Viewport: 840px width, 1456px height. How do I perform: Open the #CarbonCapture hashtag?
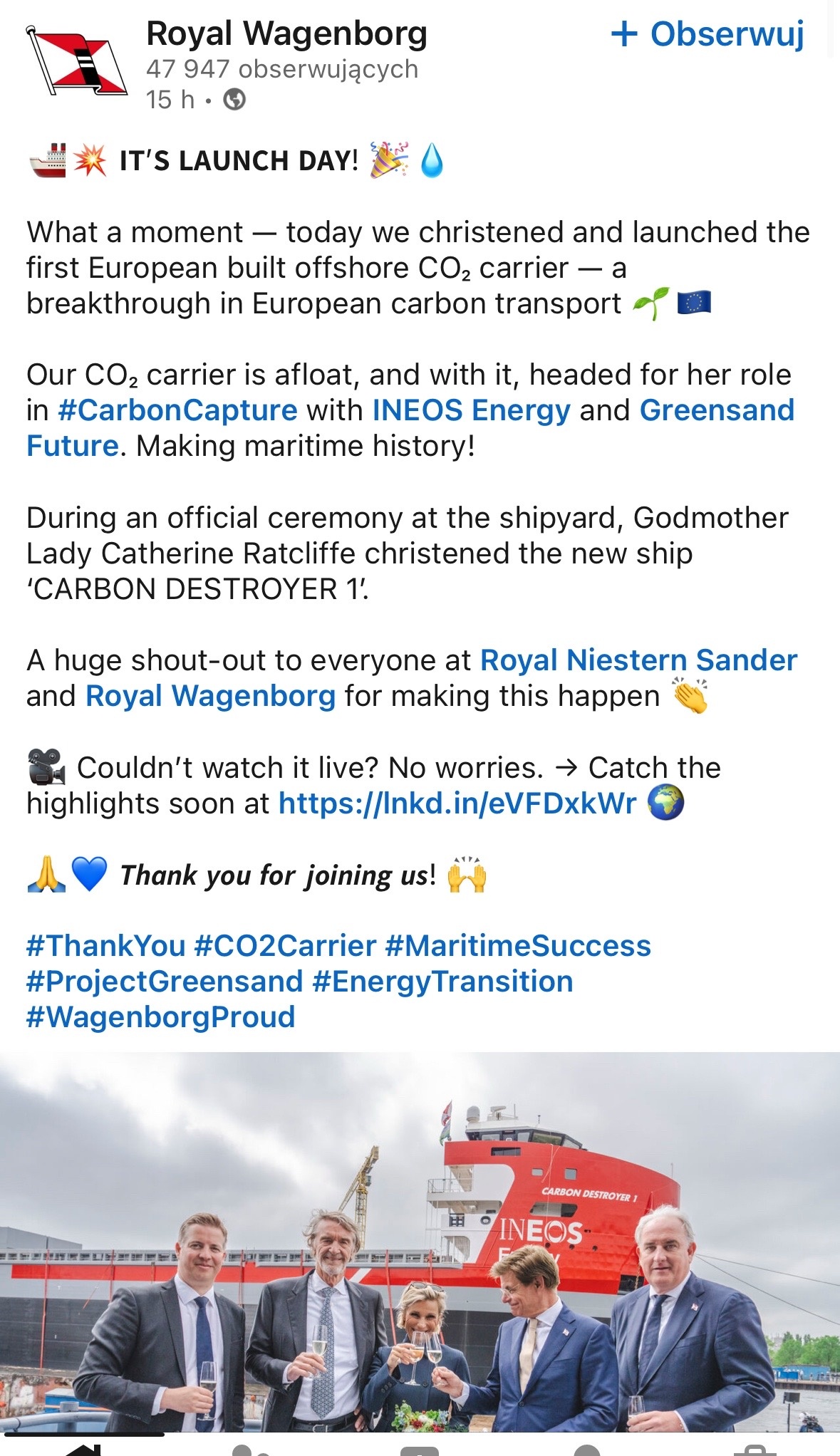pyautogui.click(x=177, y=410)
